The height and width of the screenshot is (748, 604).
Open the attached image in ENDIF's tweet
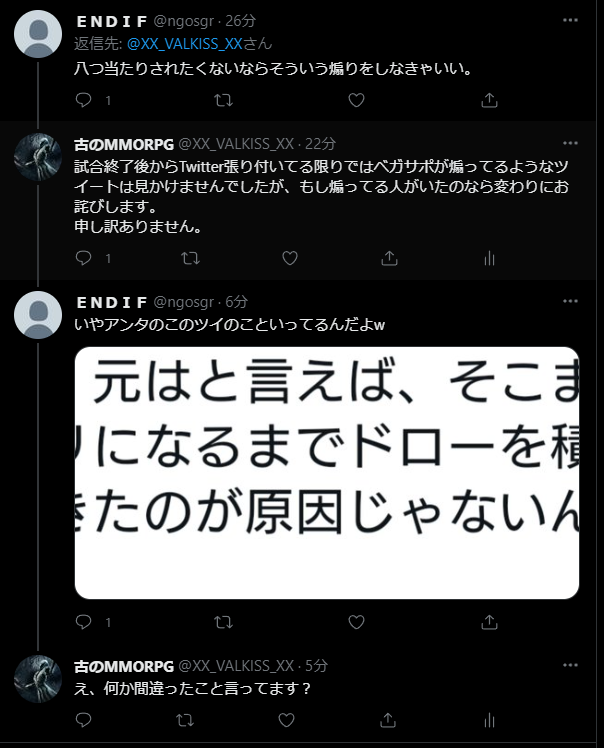(327, 472)
